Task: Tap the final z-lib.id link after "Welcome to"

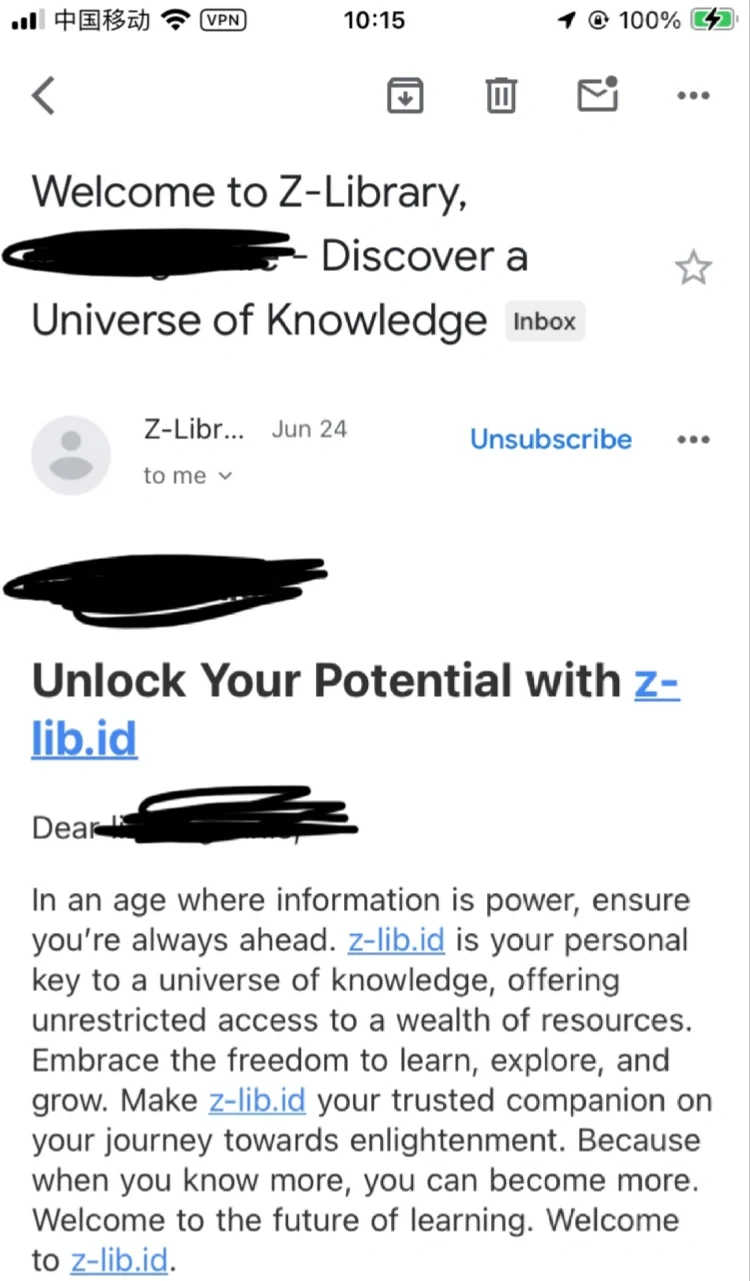Action: [x=119, y=1261]
